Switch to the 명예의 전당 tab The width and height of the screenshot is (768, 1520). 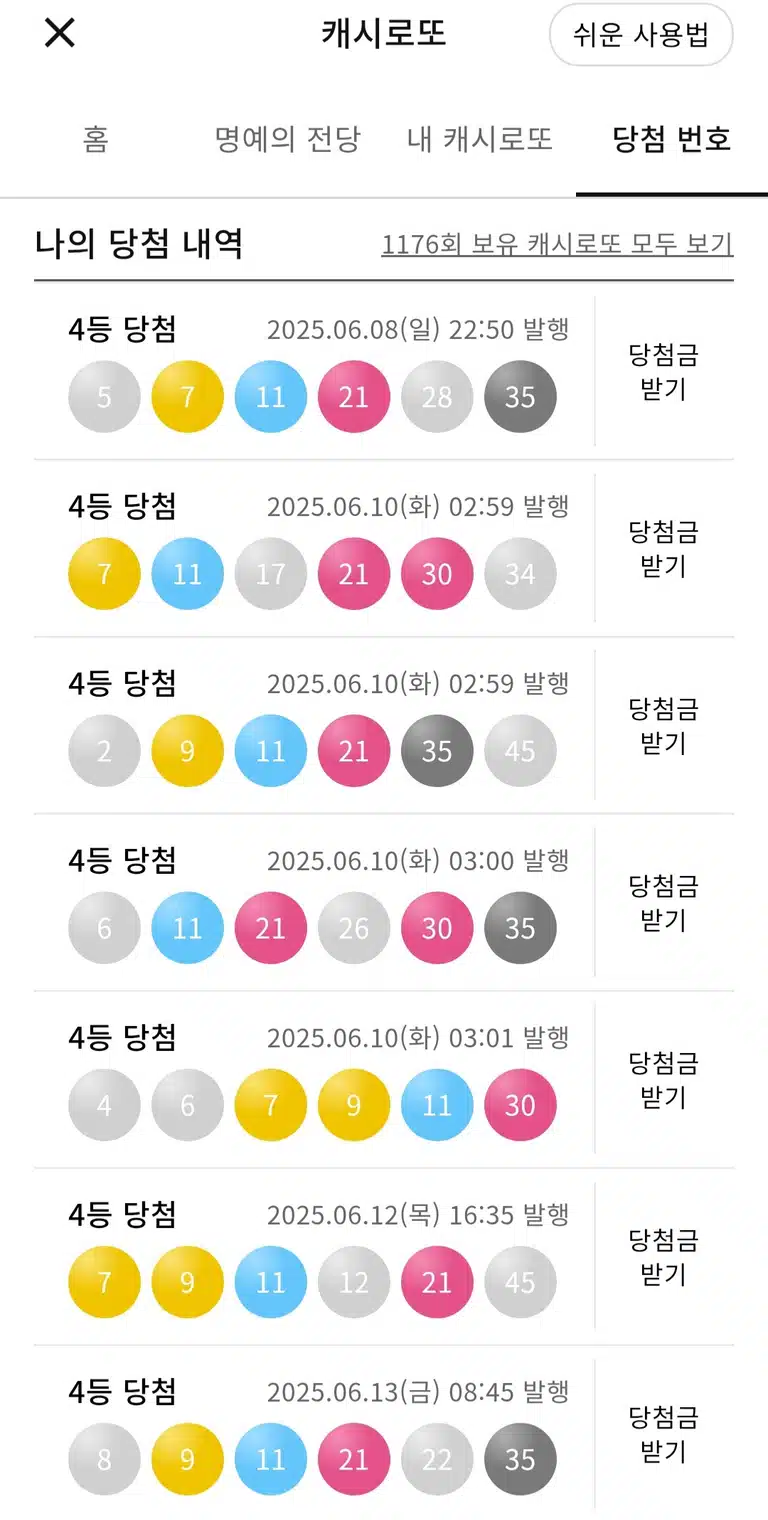pos(288,139)
